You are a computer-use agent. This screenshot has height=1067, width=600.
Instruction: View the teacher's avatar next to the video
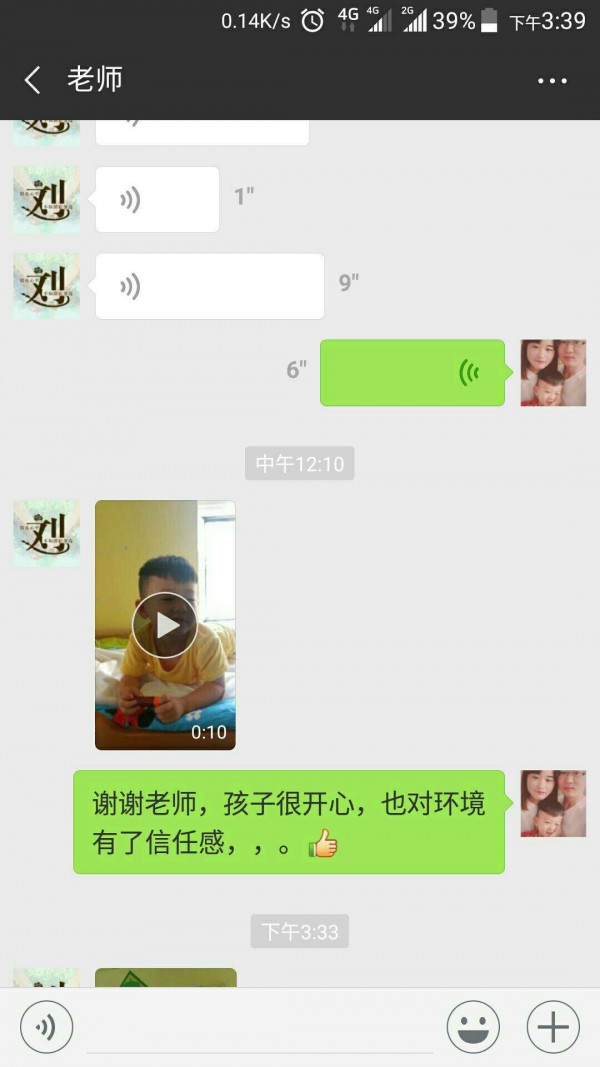(x=47, y=534)
